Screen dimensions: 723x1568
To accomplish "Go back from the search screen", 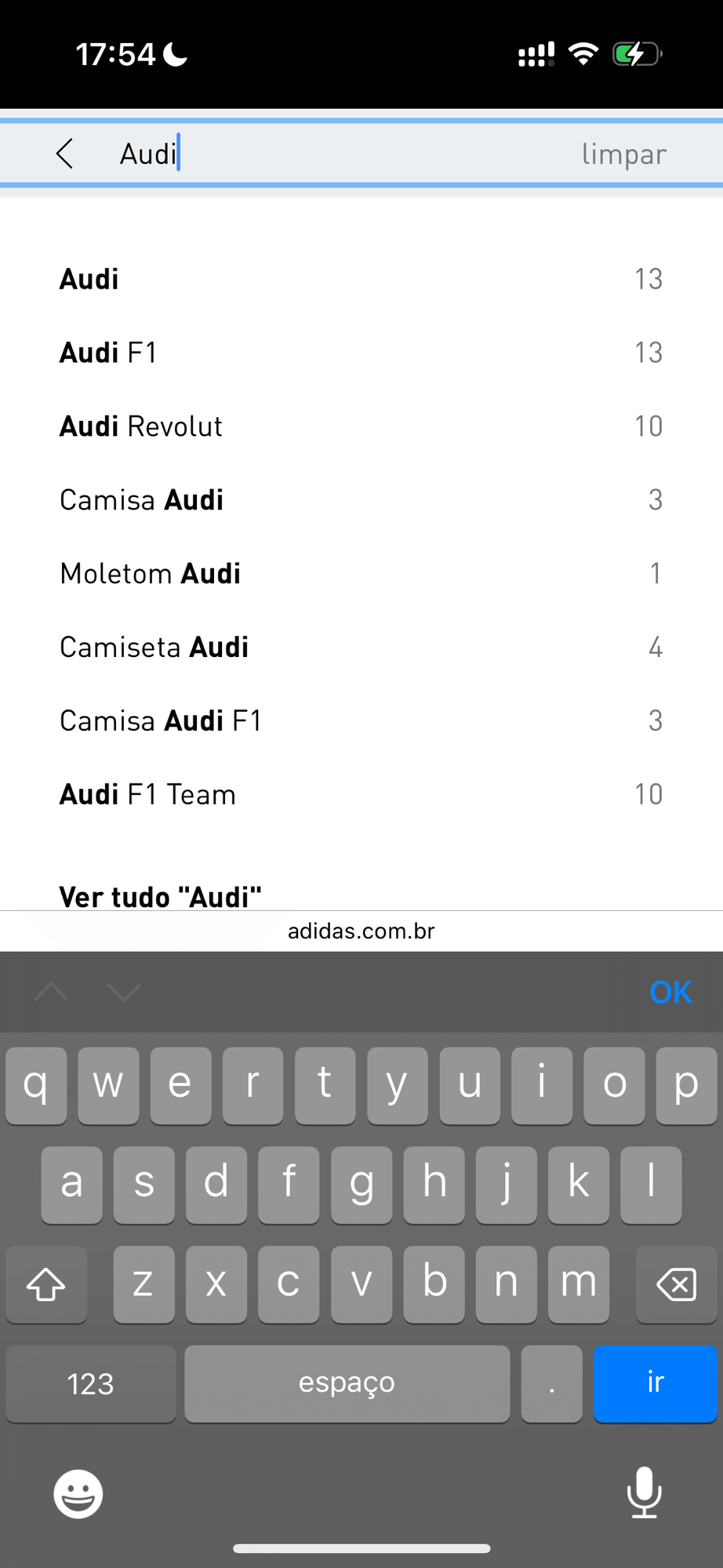I will point(65,154).
